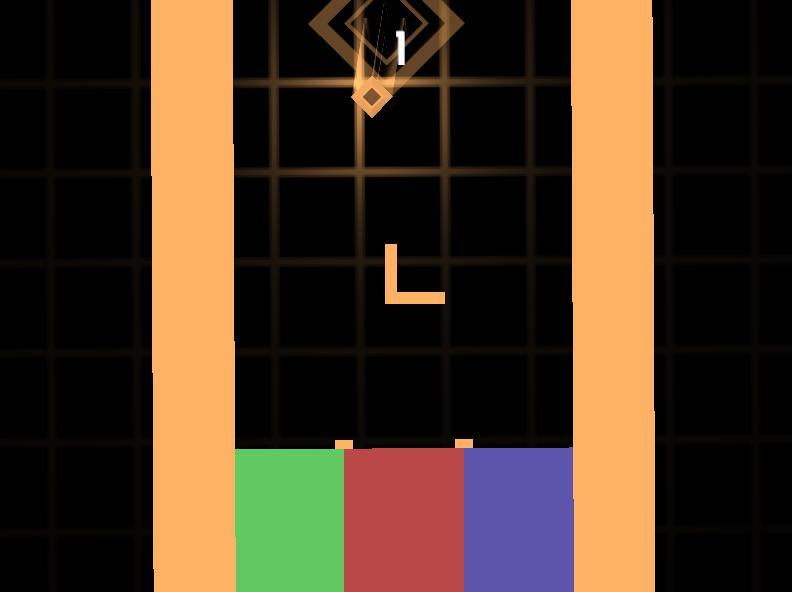Tap the red color block
Viewport: 793px width, 592px height.
coord(404,520)
